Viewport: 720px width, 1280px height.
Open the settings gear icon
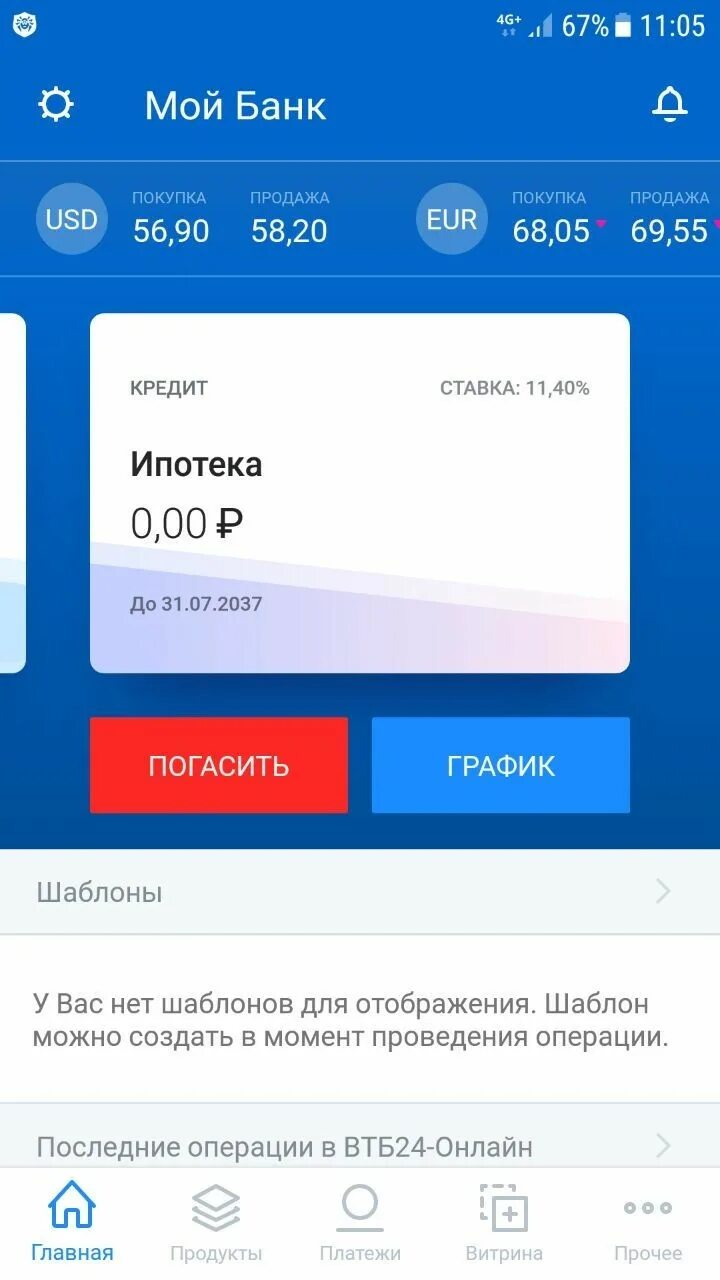click(x=55, y=105)
